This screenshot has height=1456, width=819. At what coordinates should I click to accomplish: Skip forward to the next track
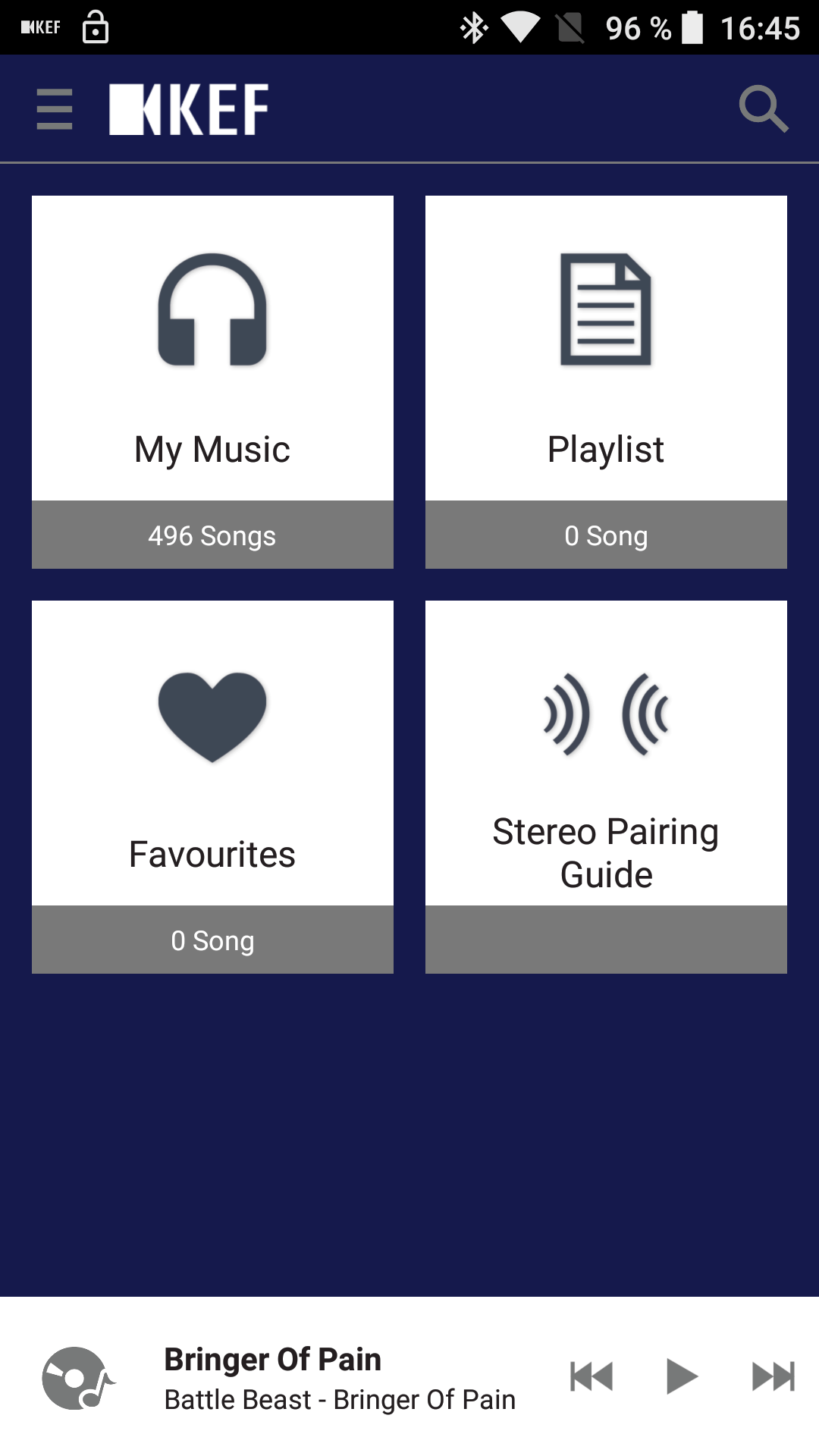coord(773,1376)
